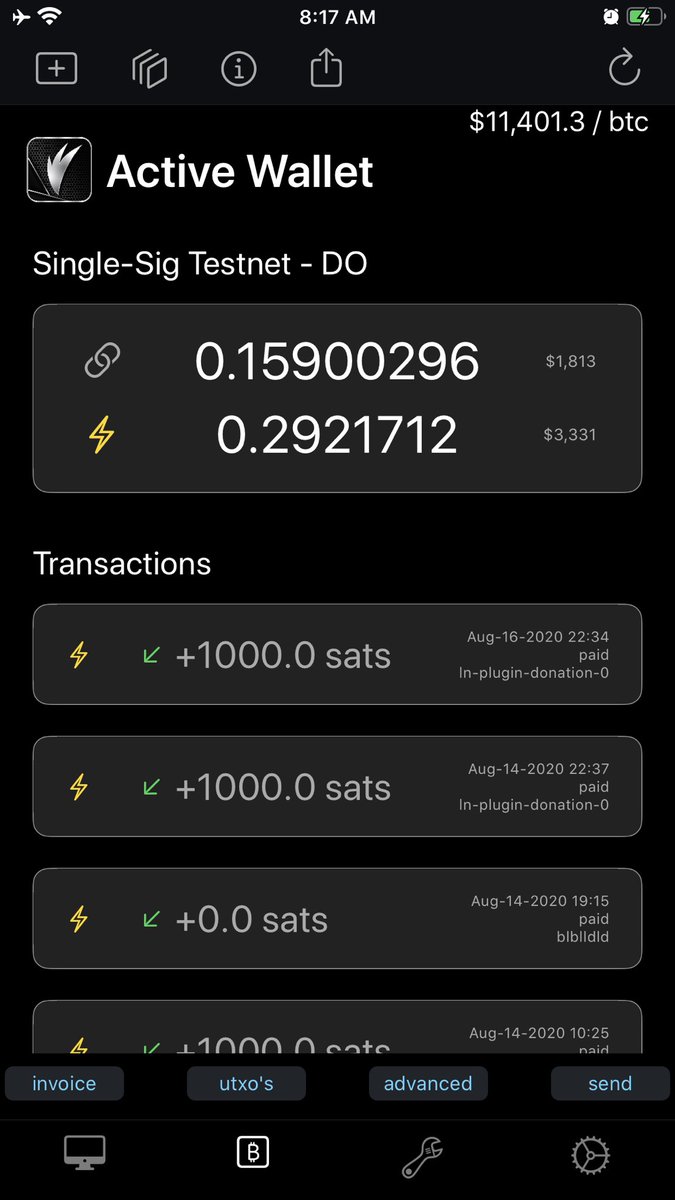The image size is (675, 1200).
Task: Open the Aug-14-2020 22:37 transaction
Action: [337, 787]
